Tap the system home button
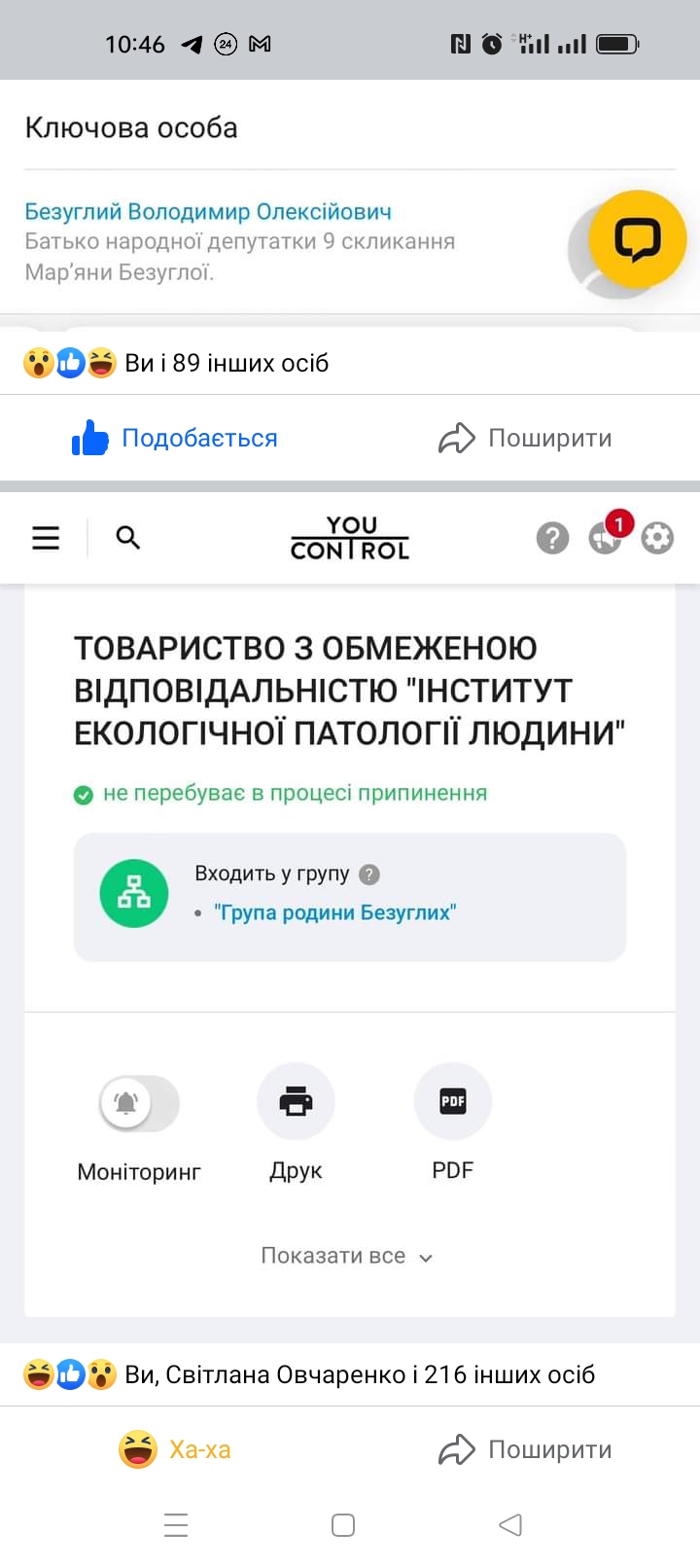 pos(343,1524)
